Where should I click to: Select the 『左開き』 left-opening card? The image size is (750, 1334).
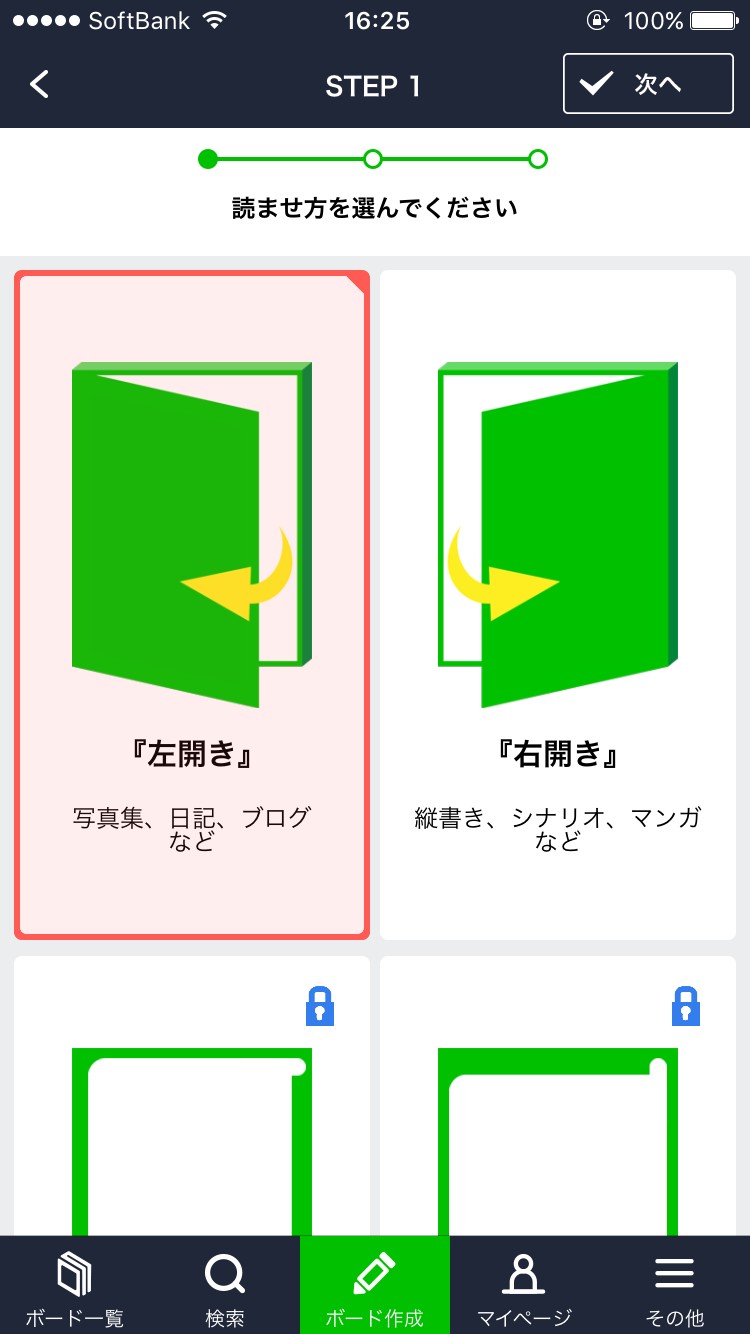coord(192,605)
